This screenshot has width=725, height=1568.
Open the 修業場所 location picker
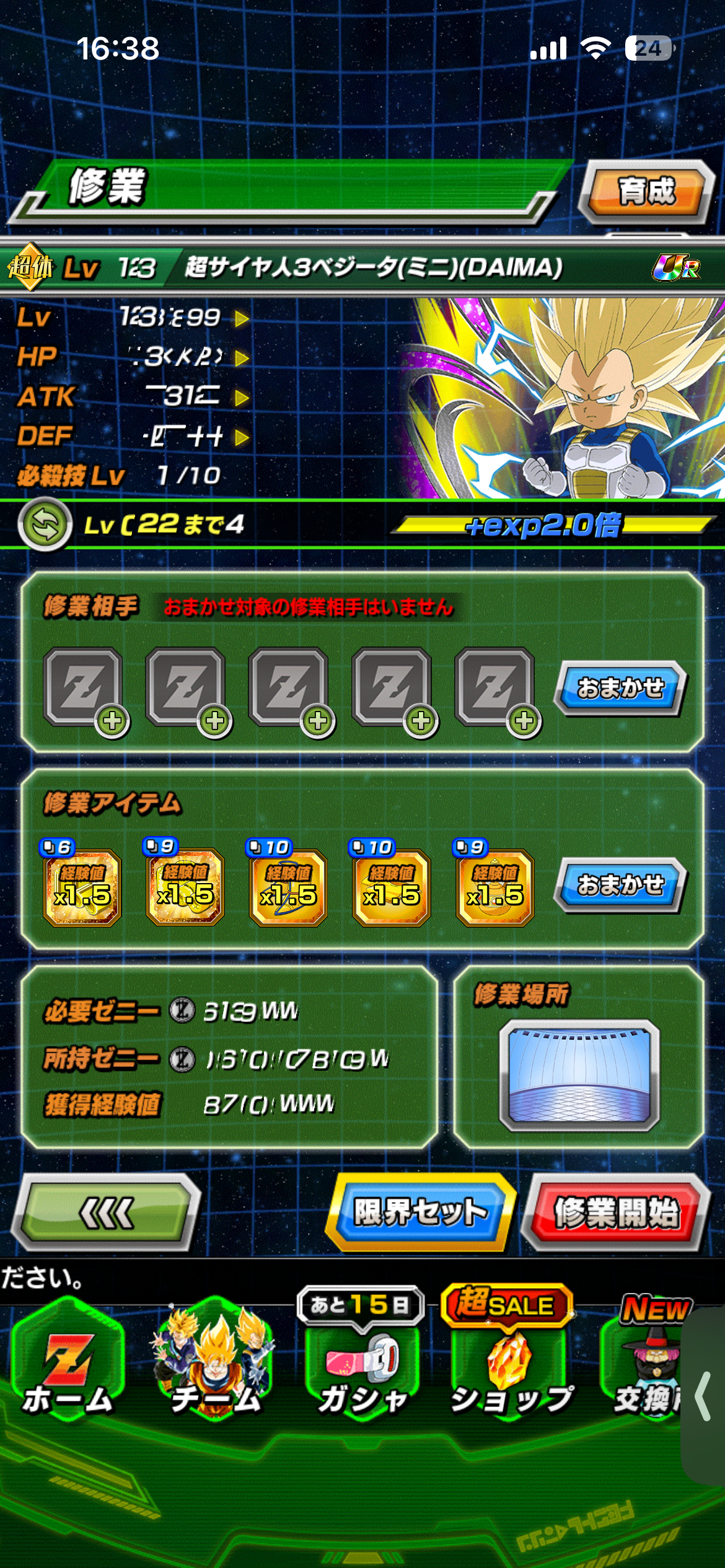click(x=579, y=1074)
